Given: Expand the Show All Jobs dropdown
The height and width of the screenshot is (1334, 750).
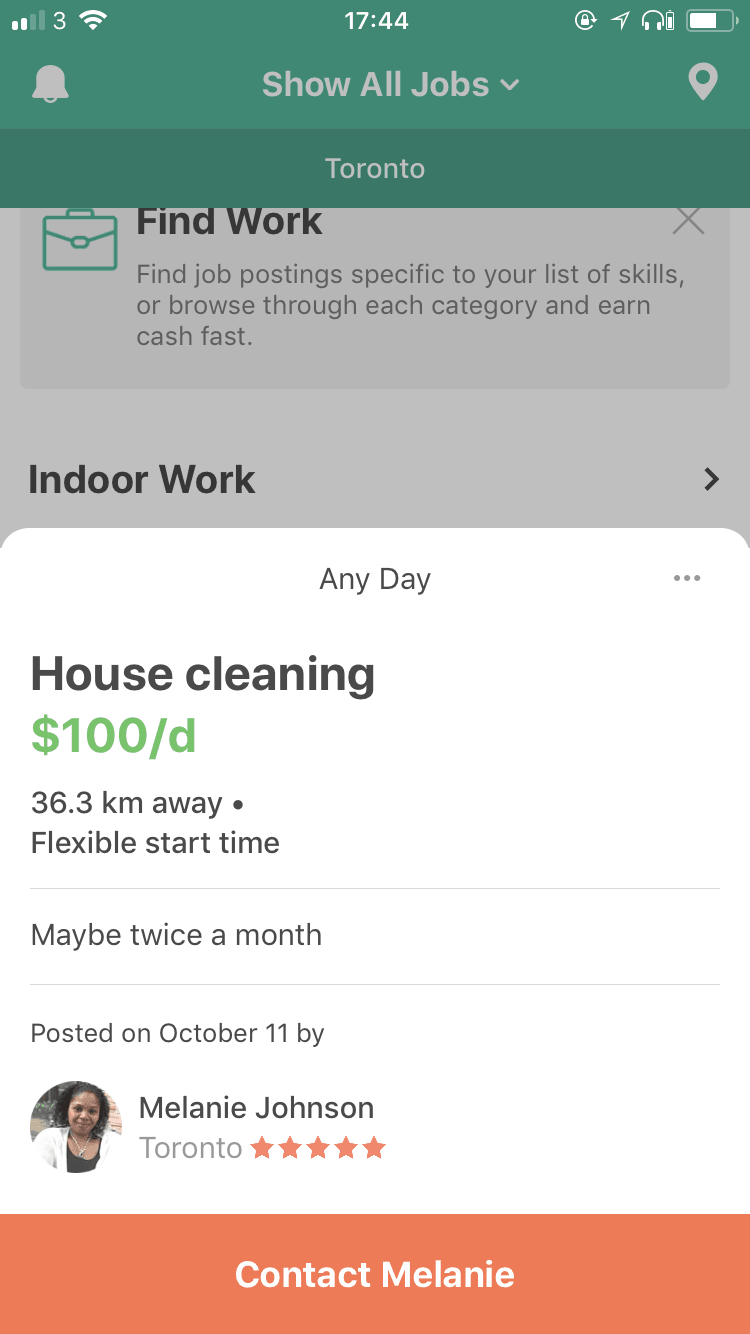Looking at the screenshot, I should 390,85.
